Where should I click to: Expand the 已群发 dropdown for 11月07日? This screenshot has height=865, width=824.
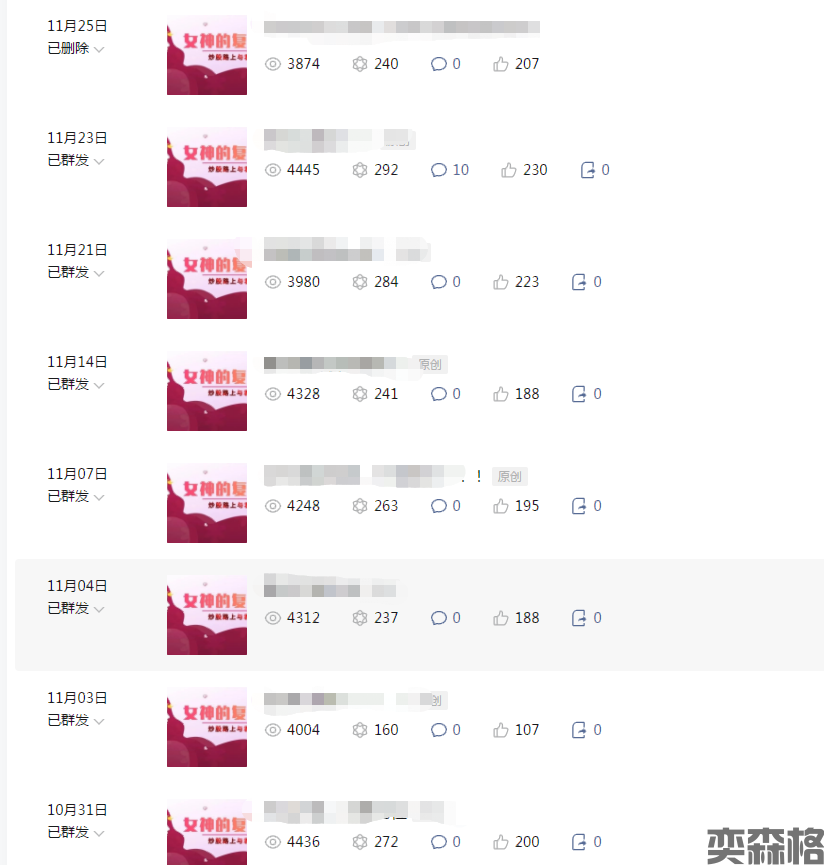coord(99,497)
